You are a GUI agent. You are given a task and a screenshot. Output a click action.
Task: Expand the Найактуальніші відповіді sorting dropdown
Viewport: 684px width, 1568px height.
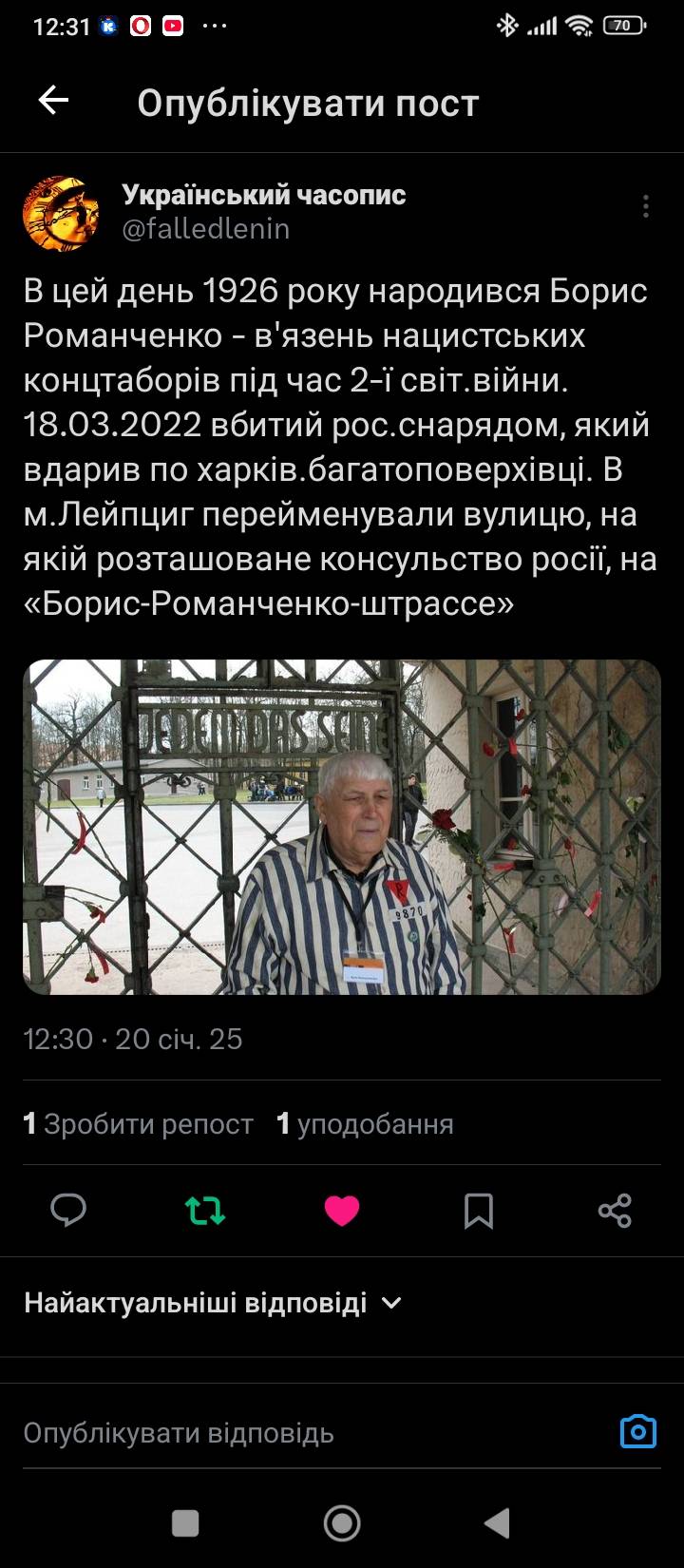214,1302
